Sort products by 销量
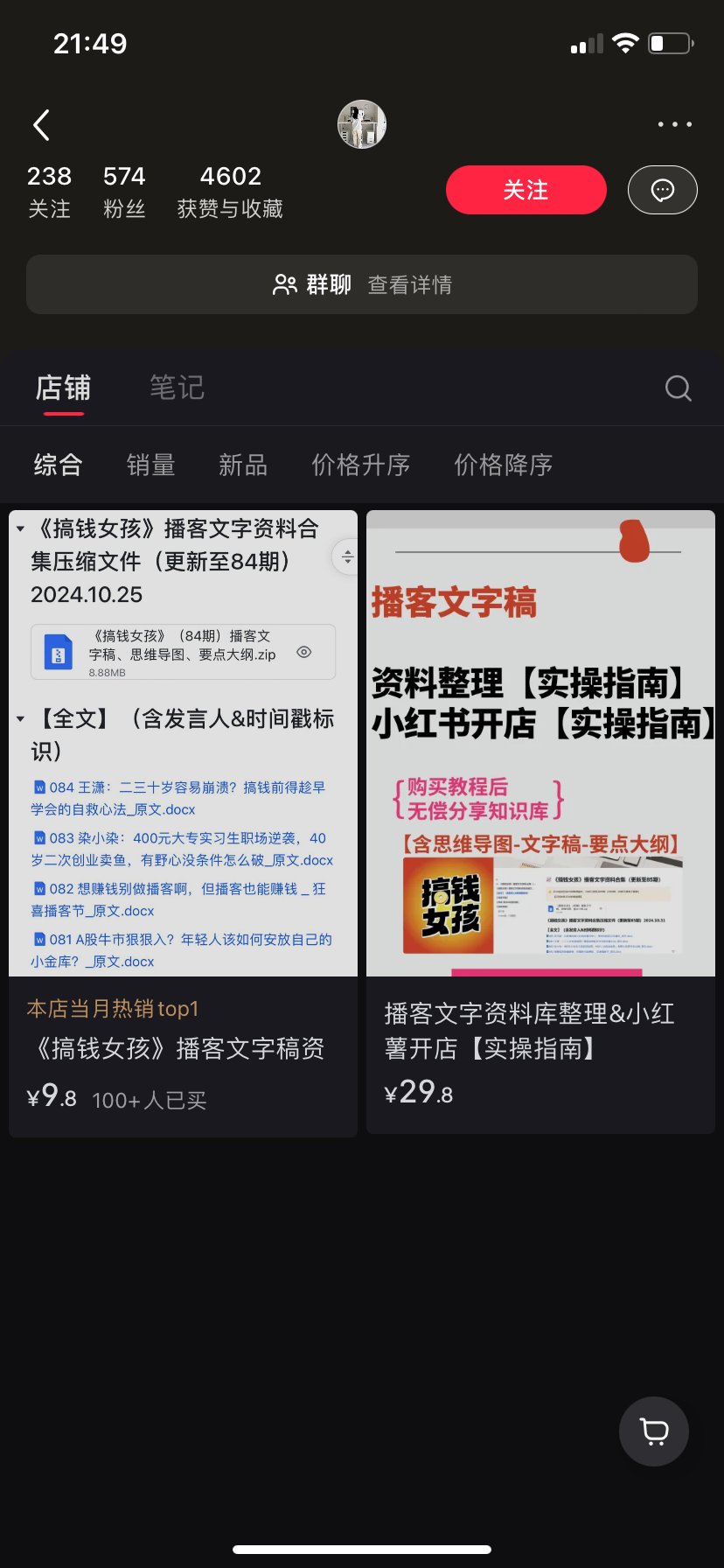Viewport: 724px width, 1568px height. (150, 465)
